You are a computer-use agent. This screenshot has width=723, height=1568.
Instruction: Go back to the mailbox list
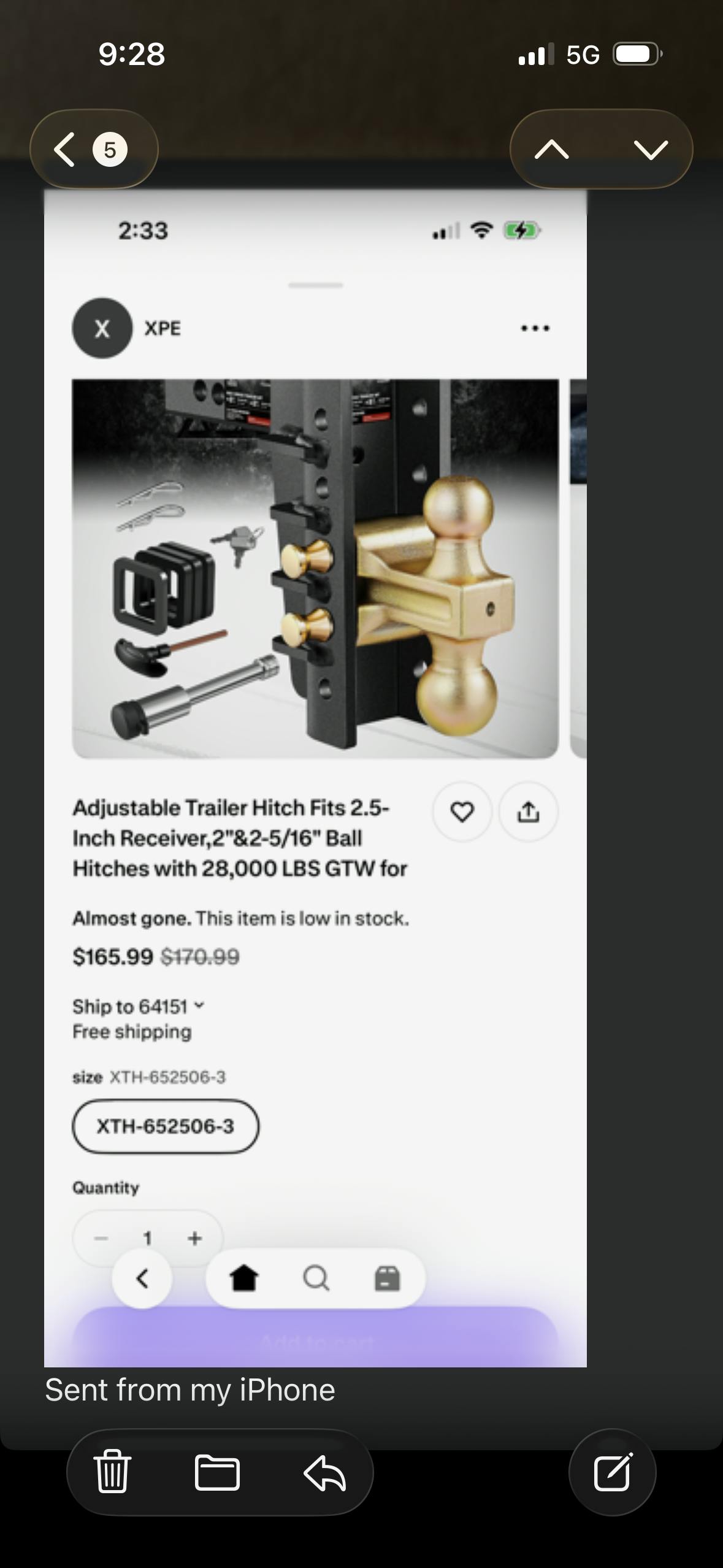(92, 150)
